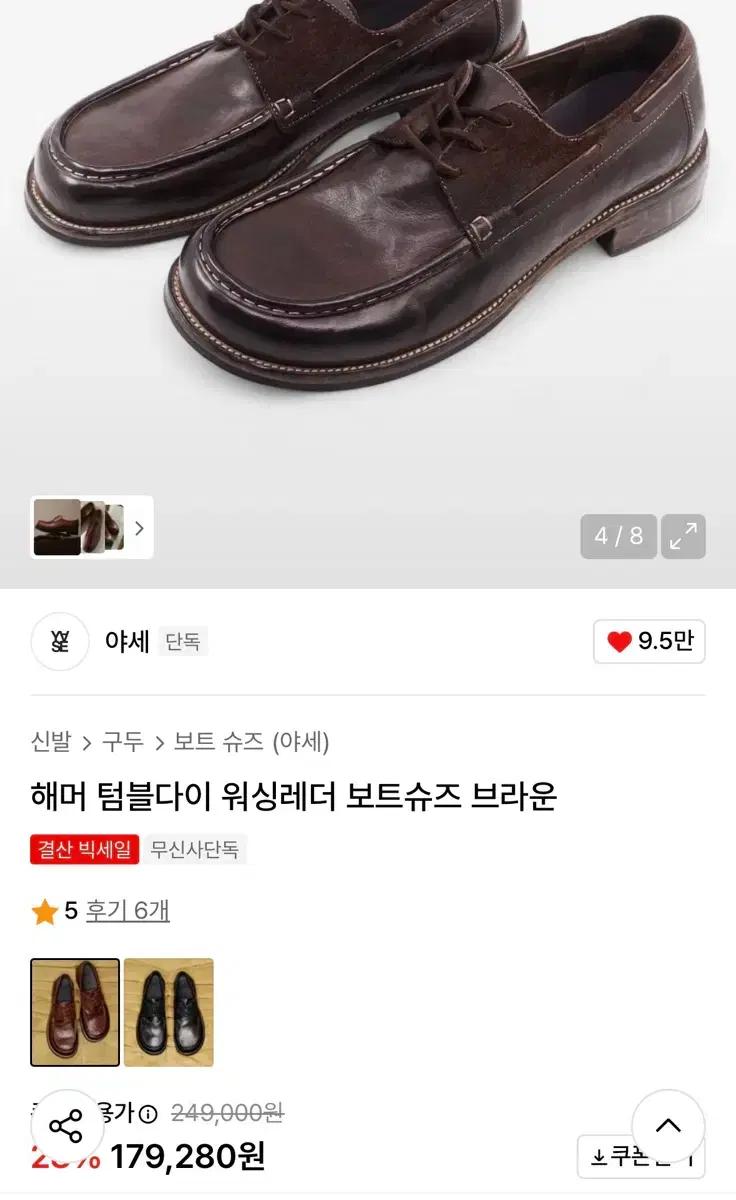736x1200 pixels.
Task: Expand the product photo thumbnail strip
Action: pyautogui.click(x=140, y=527)
